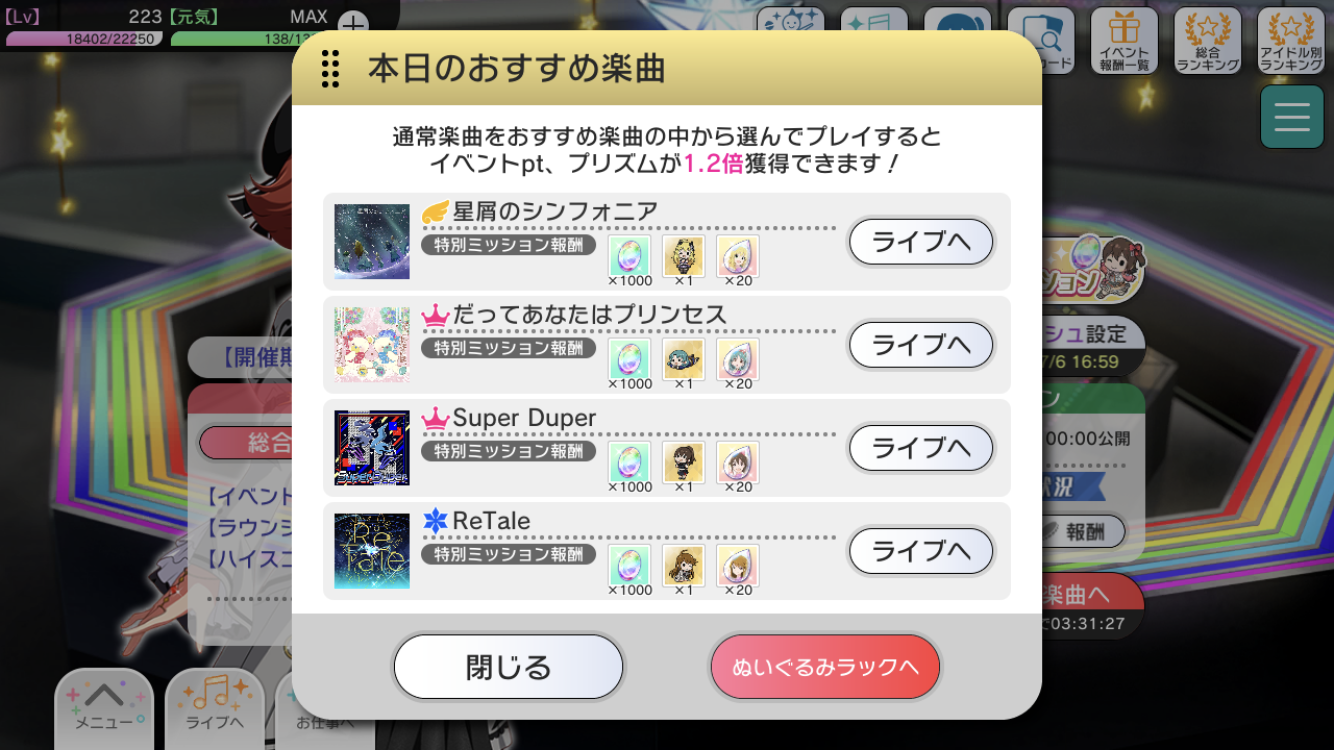Start live for だってあなたはプリンセス

(x=920, y=345)
